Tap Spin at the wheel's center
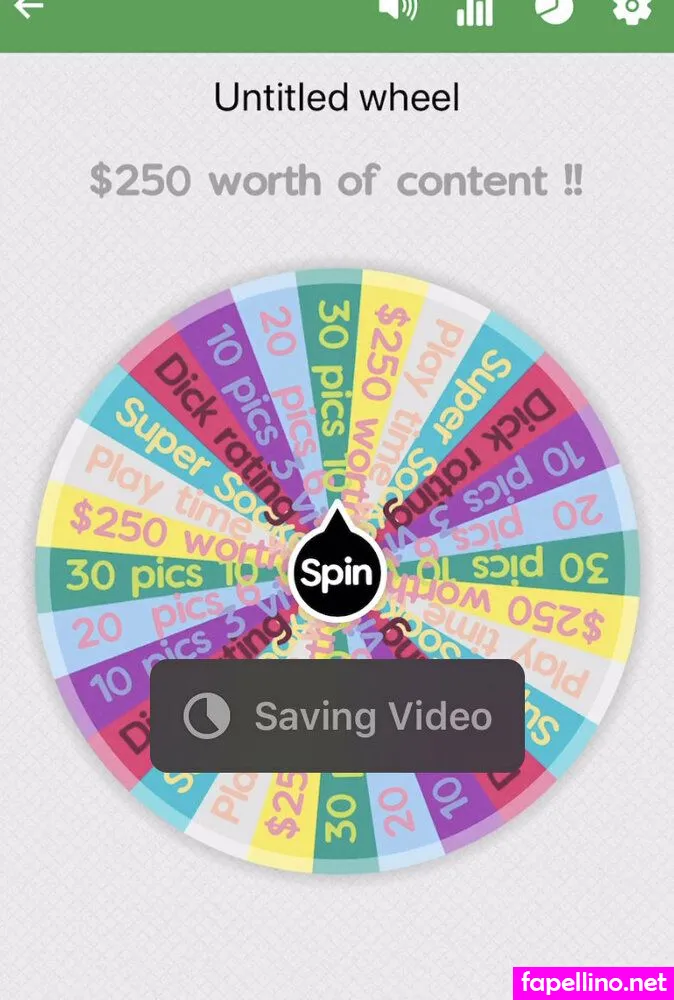The image size is (674, 1000). click(x=336, y=573)
